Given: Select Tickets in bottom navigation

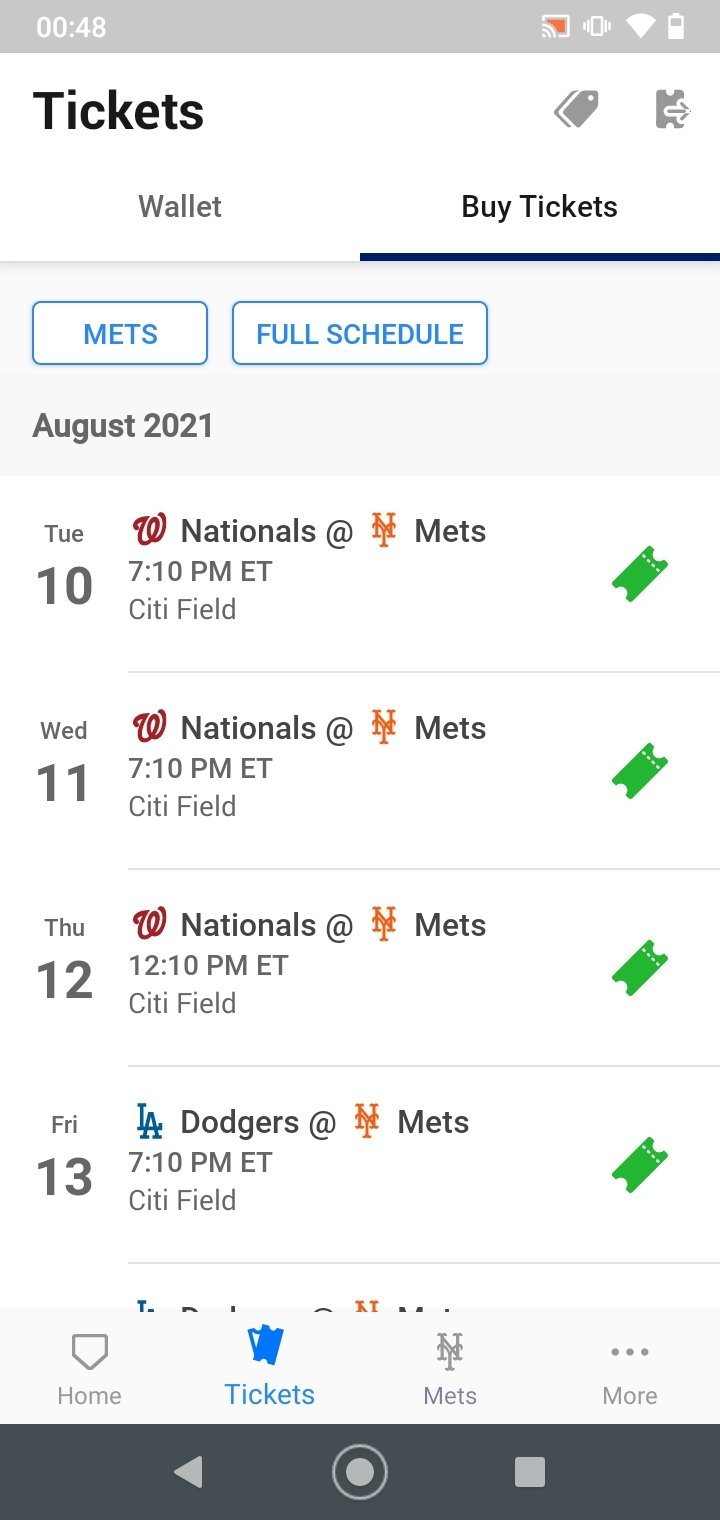Looking at the screenshot, I should [270, 1368].
